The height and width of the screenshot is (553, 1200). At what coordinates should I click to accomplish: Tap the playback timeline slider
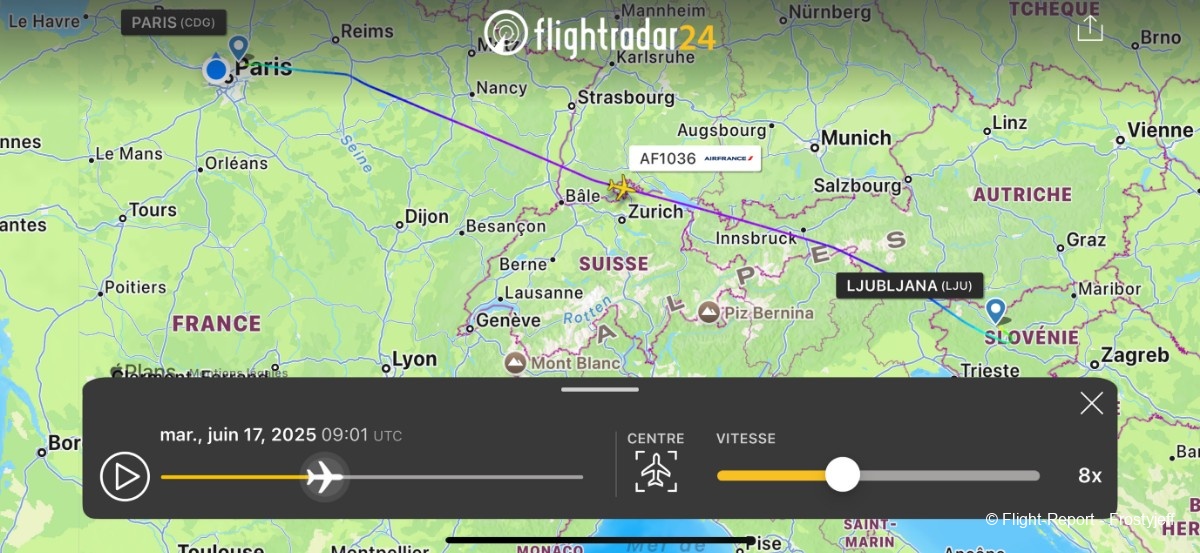[x=325, y=477]
